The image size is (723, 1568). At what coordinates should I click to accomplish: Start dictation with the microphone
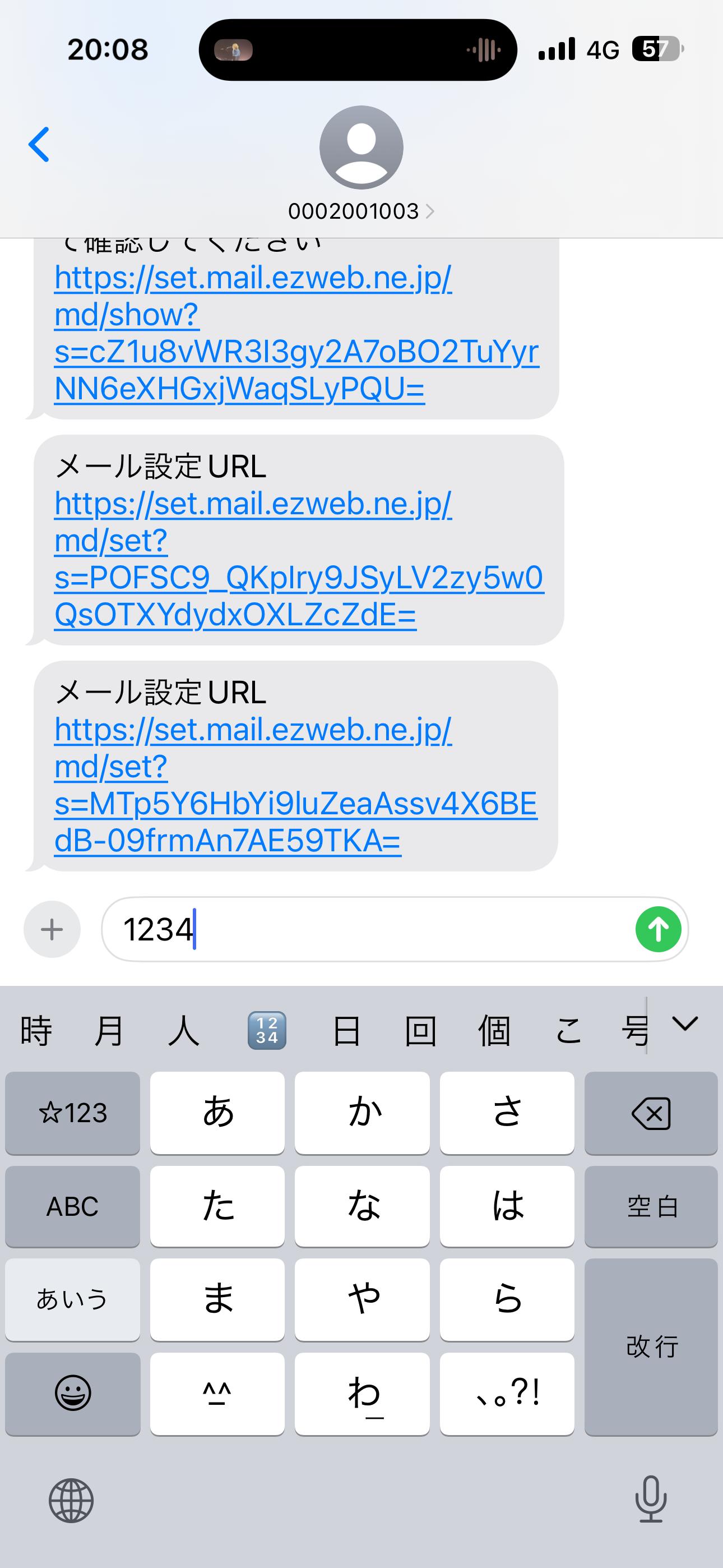click(x=651, y=1499)
